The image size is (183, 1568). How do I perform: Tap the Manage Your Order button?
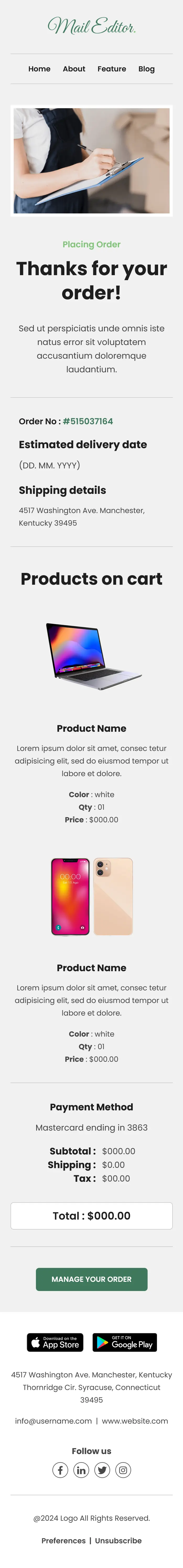[x=92, y=1279]
